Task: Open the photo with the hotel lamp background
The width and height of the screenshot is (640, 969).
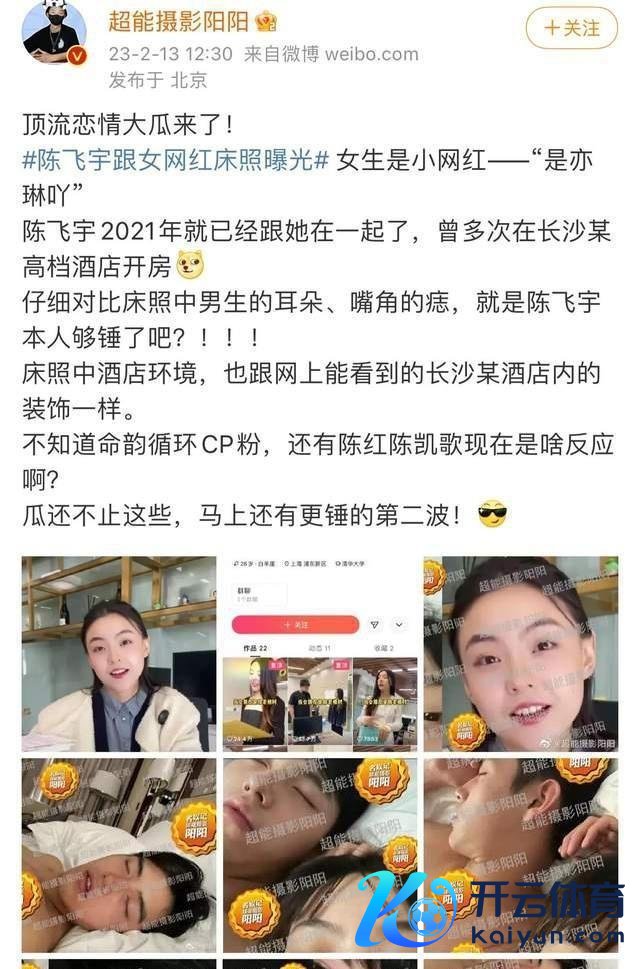Action: pyautogui.click(x=118, y=854)
